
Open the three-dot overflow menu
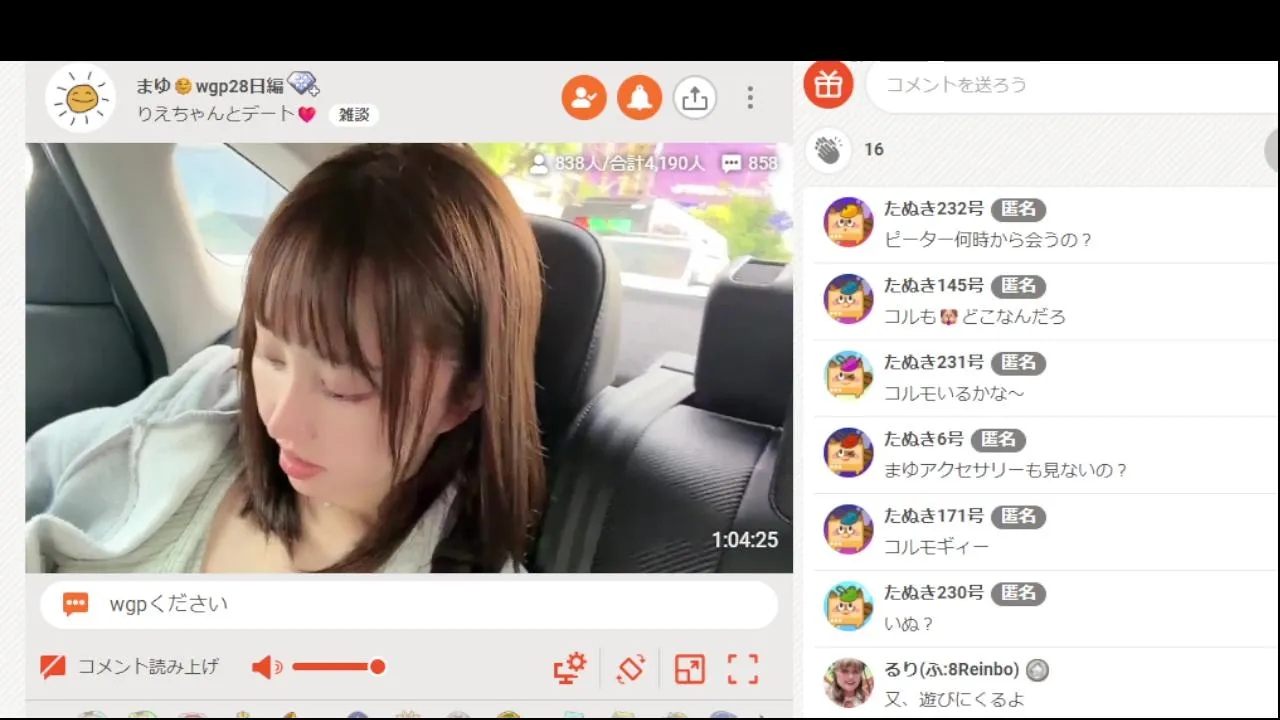coord(750,98)
